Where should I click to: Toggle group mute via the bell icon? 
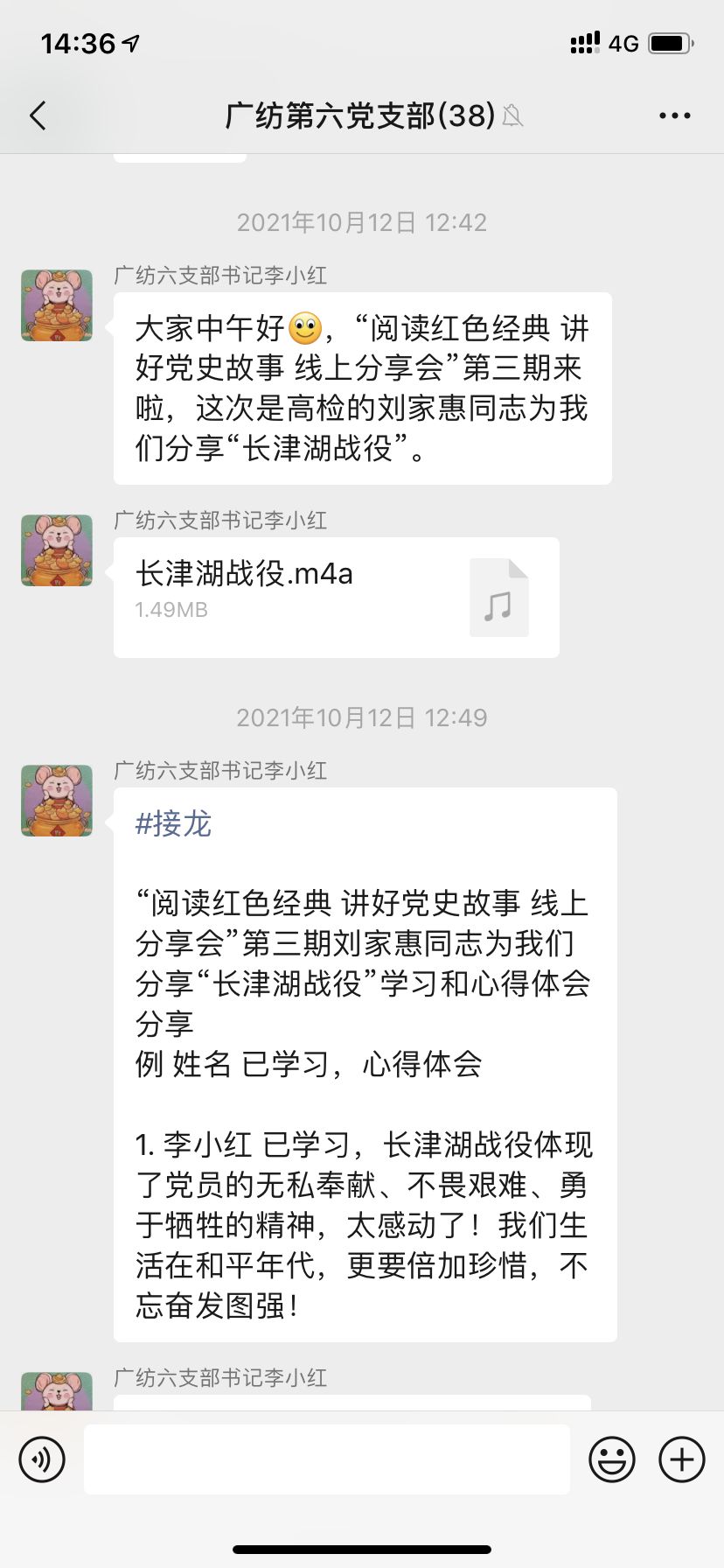(512, 115)
